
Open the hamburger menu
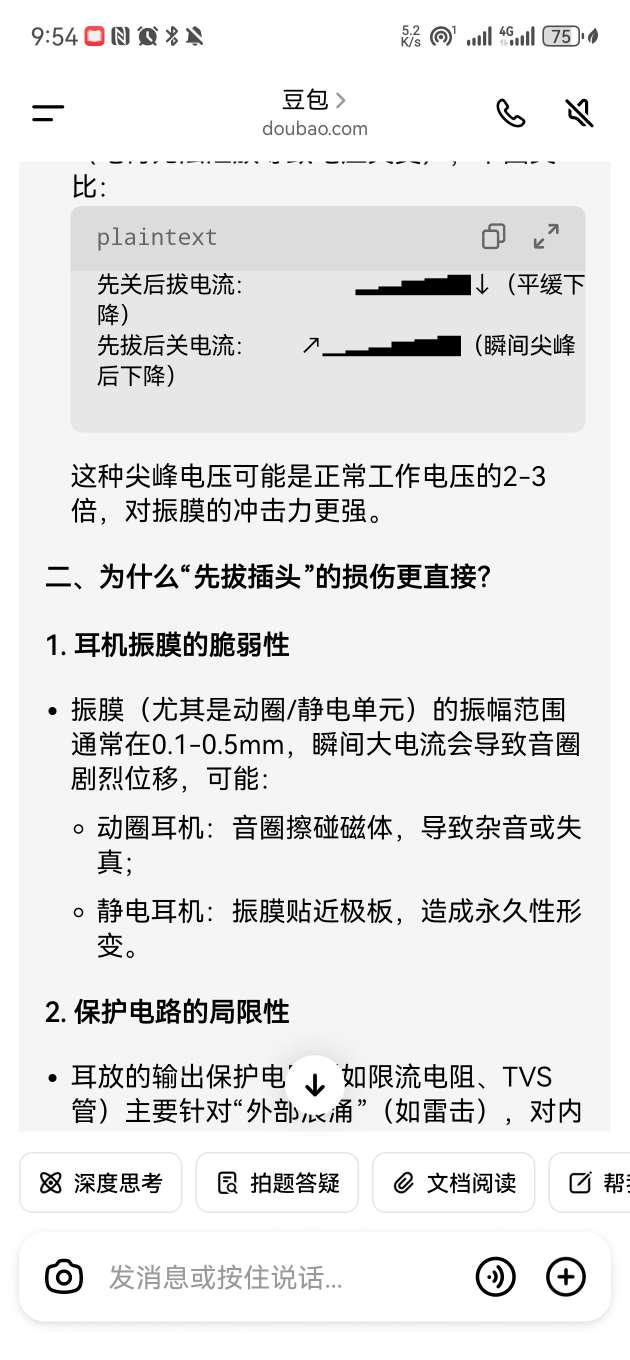pyautogui.click(x=48, y=113)
